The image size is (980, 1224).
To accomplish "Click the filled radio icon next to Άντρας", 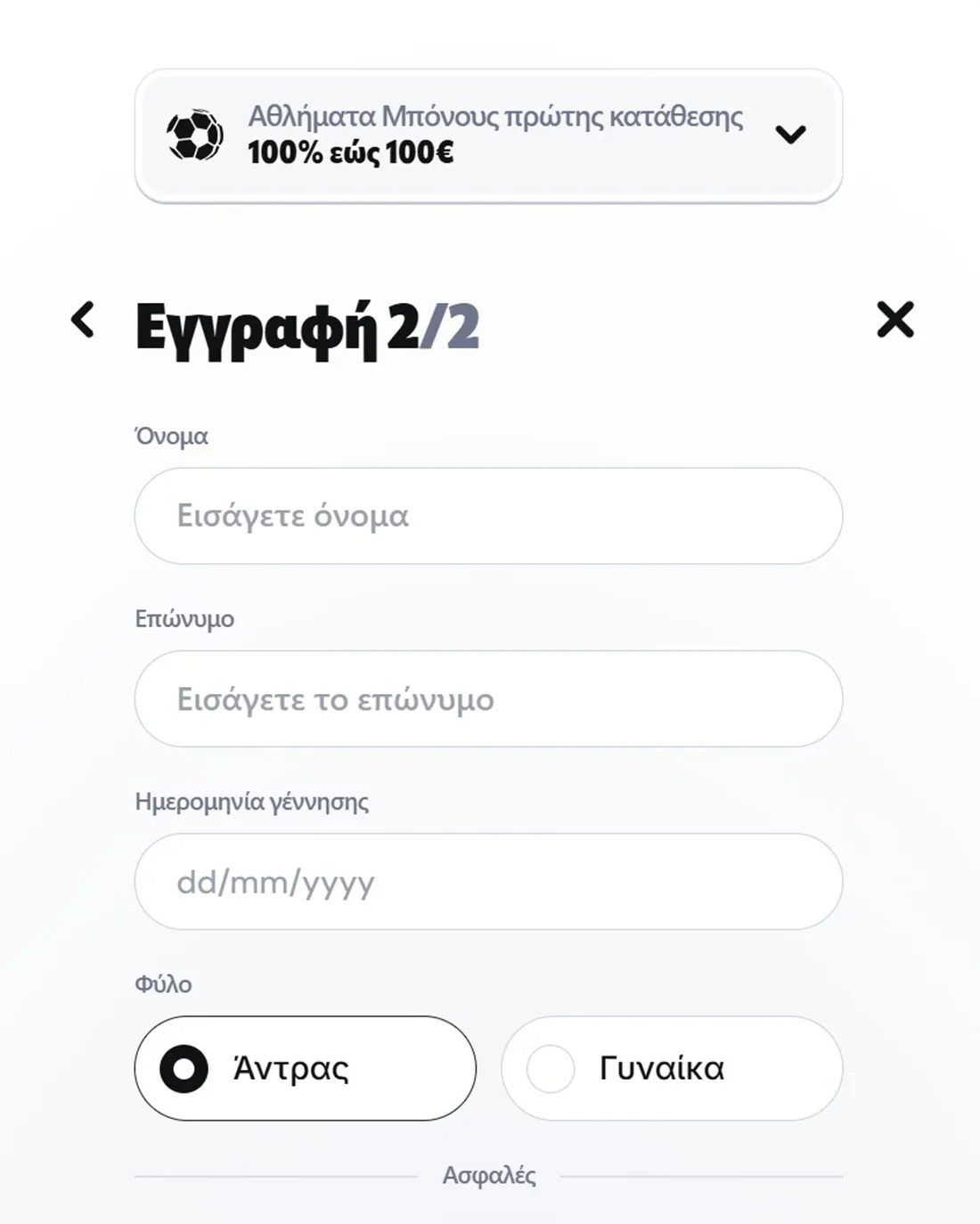I will pyautogui.click(x=184, y=1067).
